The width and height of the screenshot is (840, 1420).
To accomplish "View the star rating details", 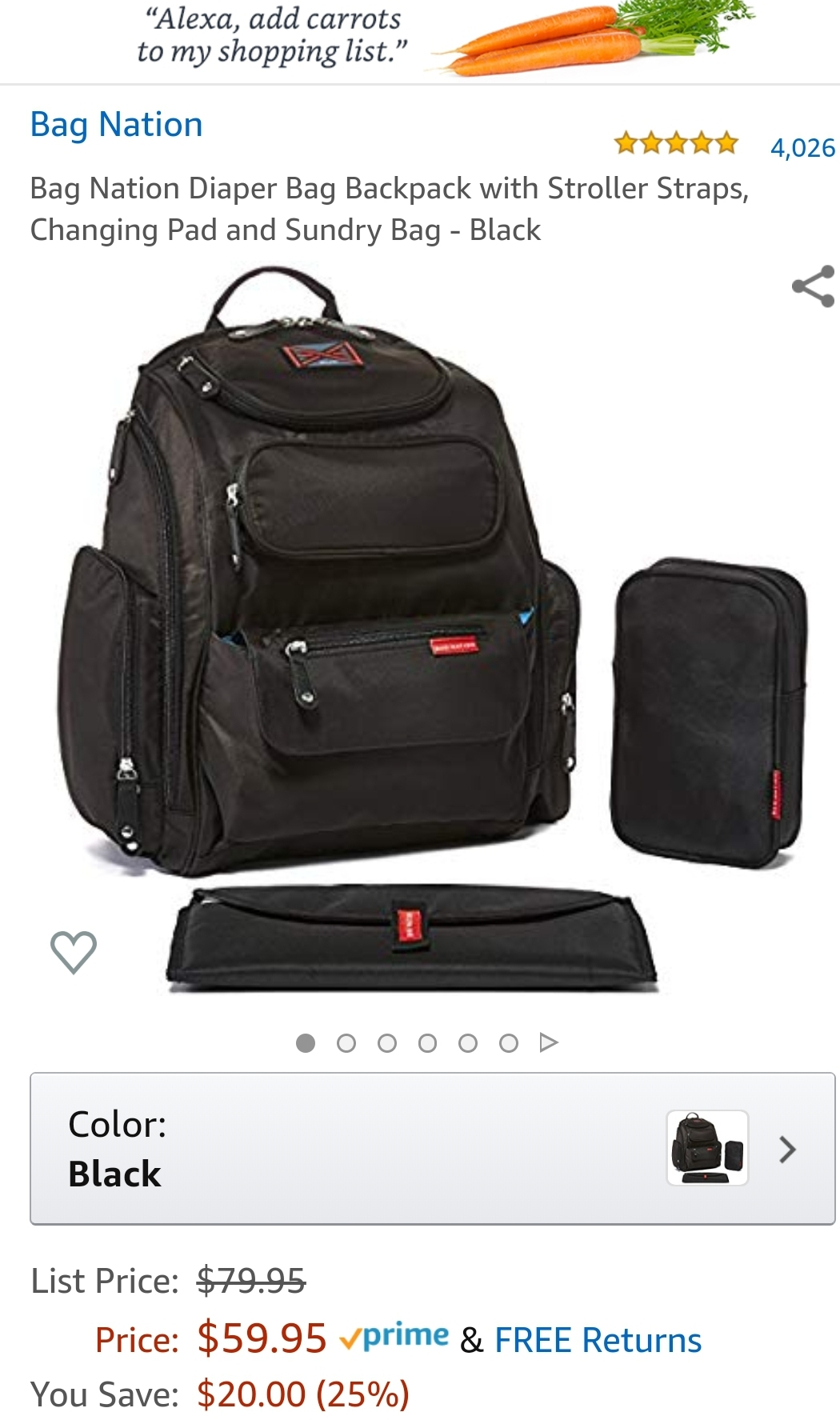I will tap(676, 144).
